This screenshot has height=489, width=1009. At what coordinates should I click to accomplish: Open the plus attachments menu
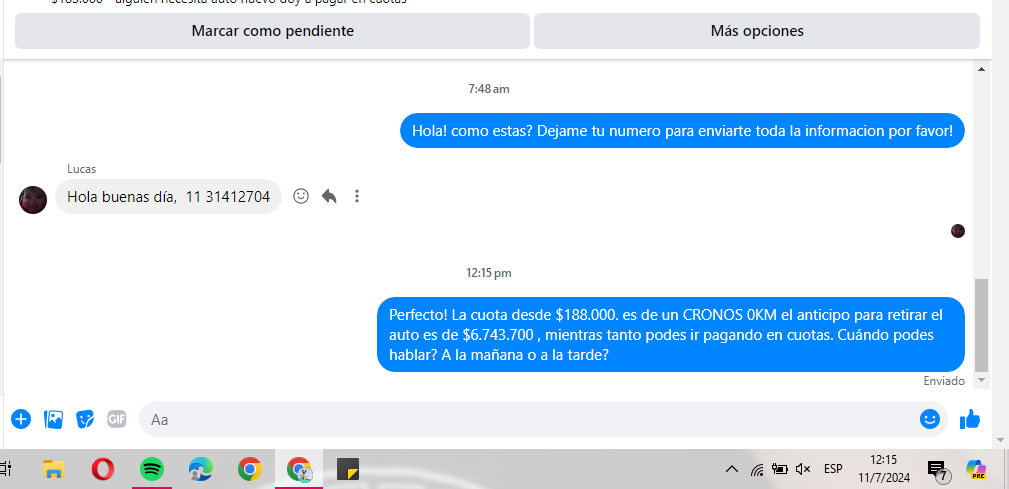click(21, 419)
